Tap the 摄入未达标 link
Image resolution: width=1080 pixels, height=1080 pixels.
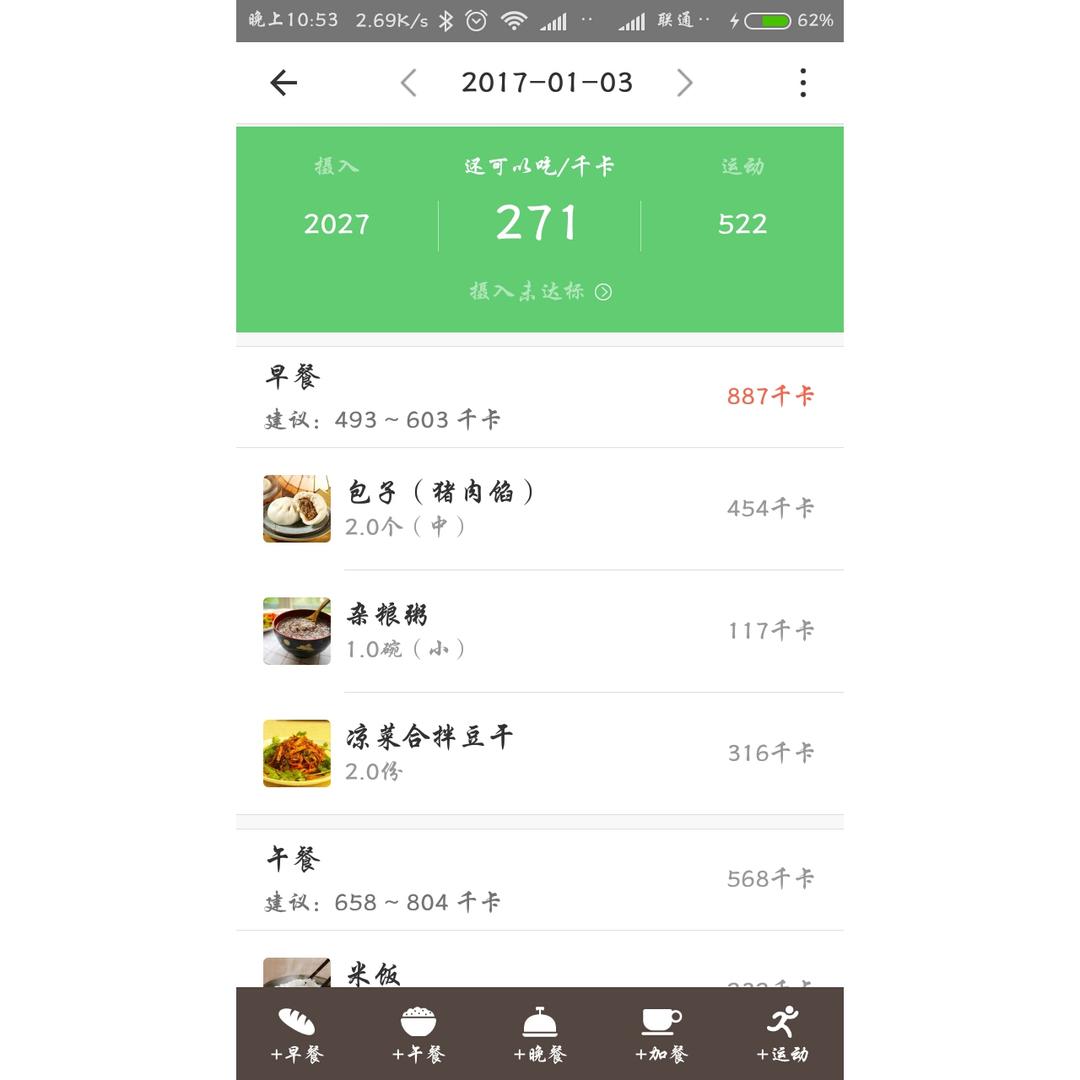click(x=540, y=291)
